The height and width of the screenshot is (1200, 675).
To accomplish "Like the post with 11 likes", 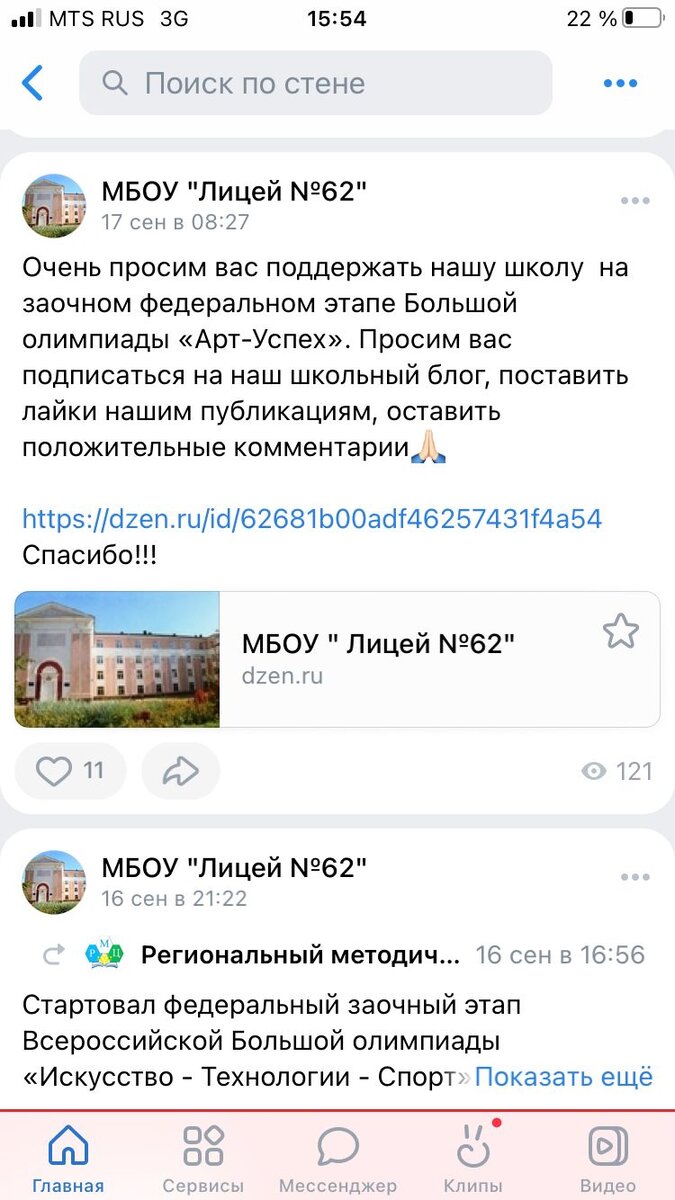I will pos(70,770).
